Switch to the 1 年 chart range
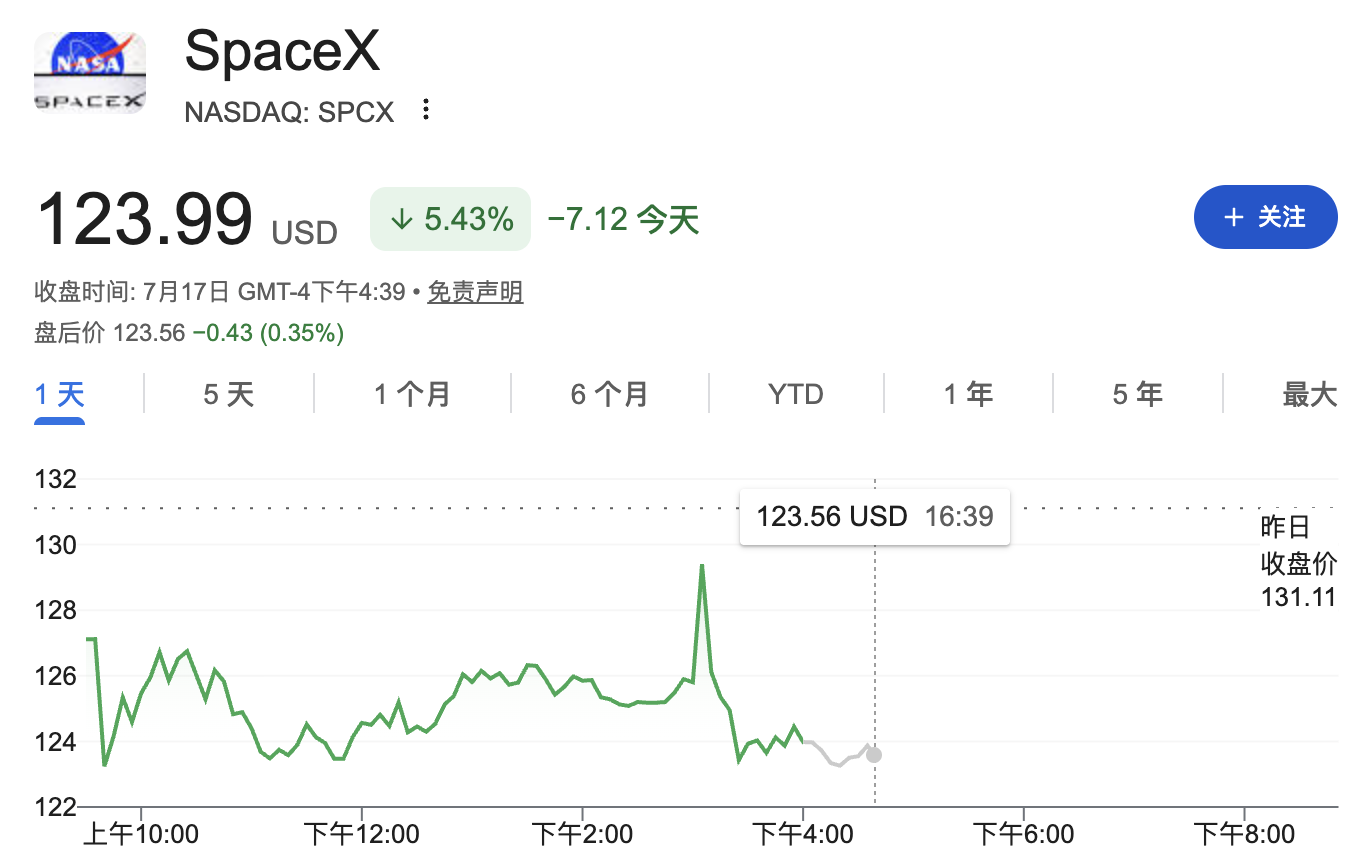The height and width of the screenshot is (860, 1358). point(968,394)
